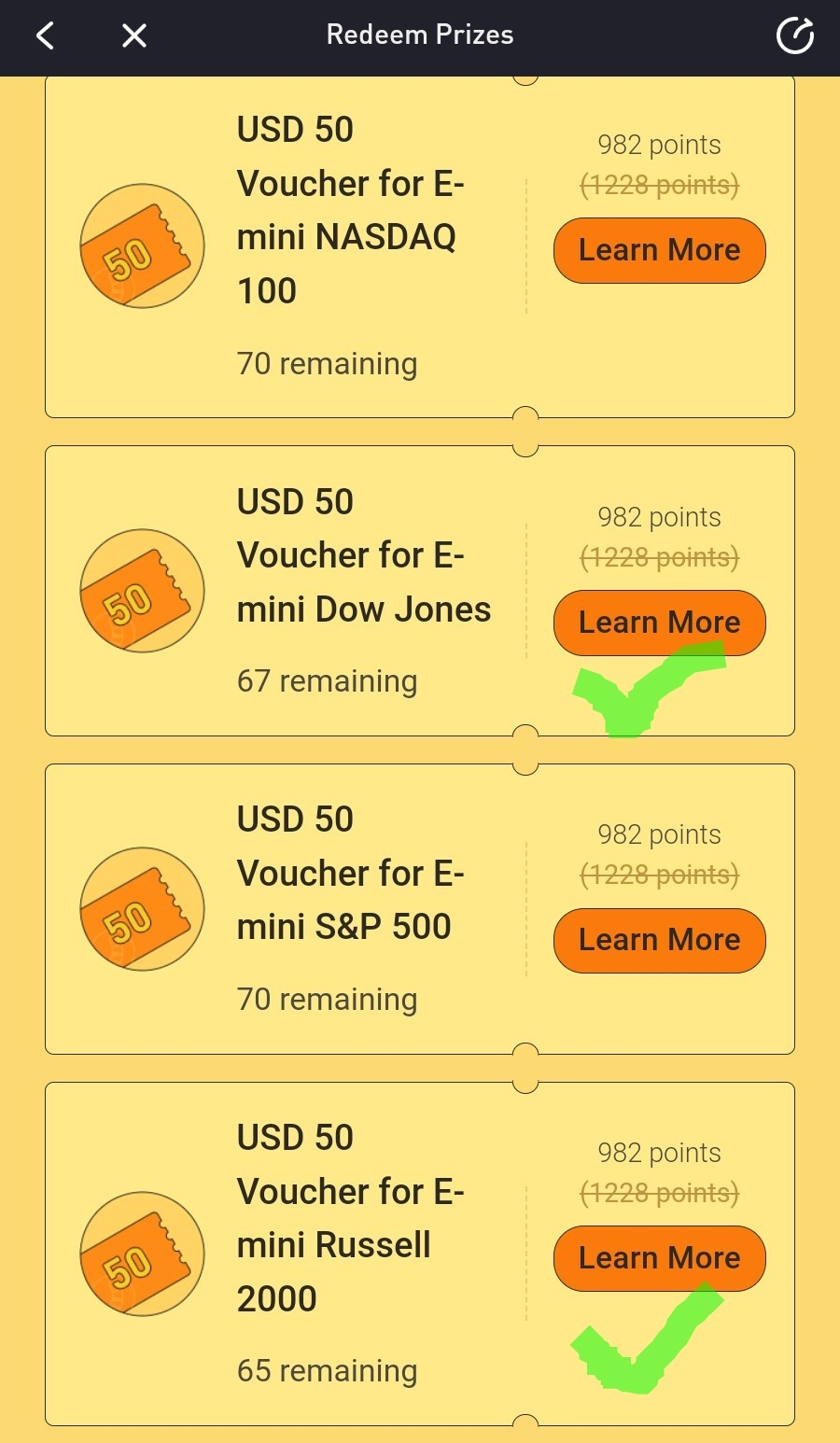
Task: Close the Redeem Prizes page
Action: (134, 36)
